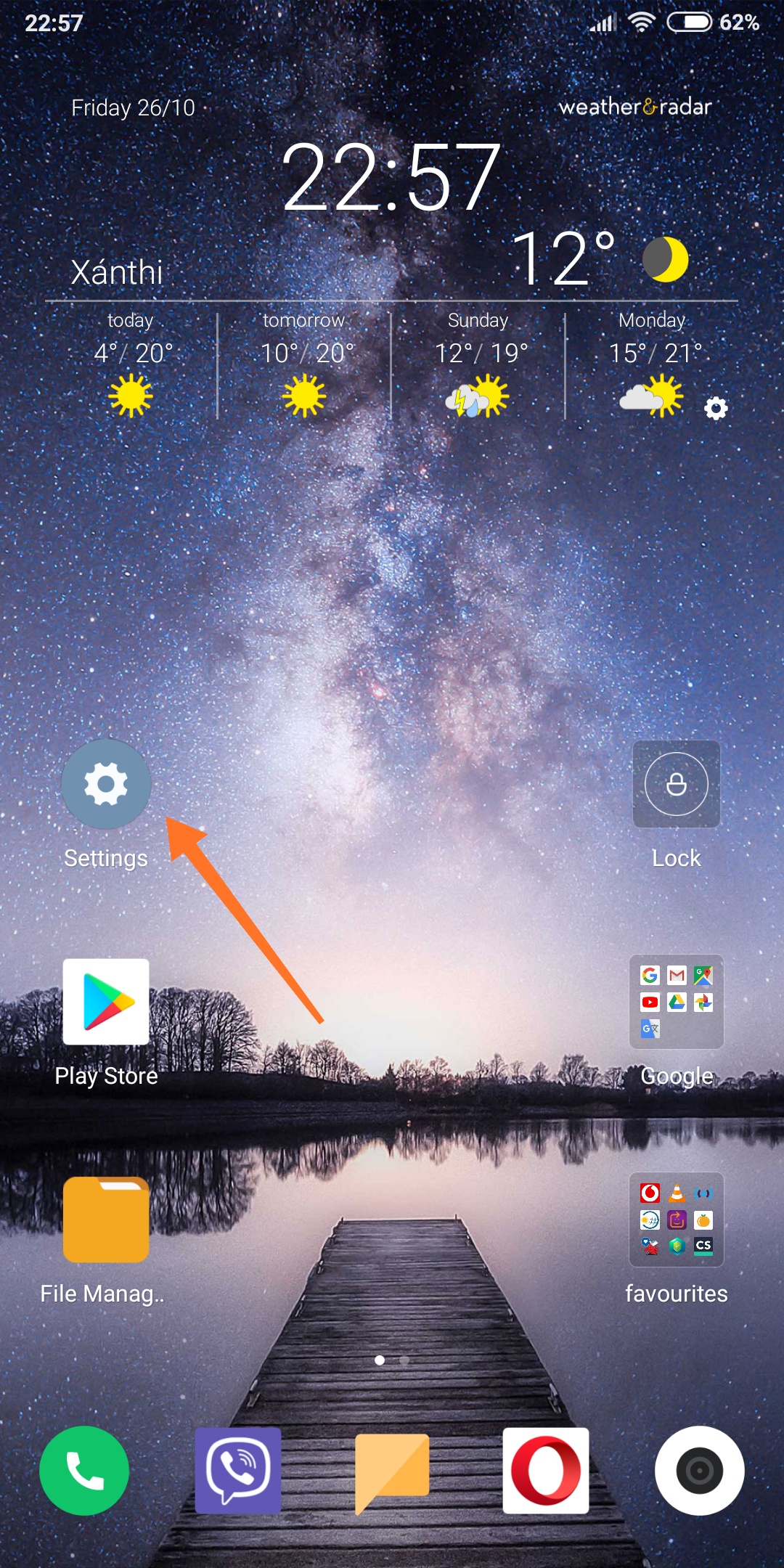784x1568 pixels.
Task: Launch the Opera browser
Action: [x=546, y=1471]
